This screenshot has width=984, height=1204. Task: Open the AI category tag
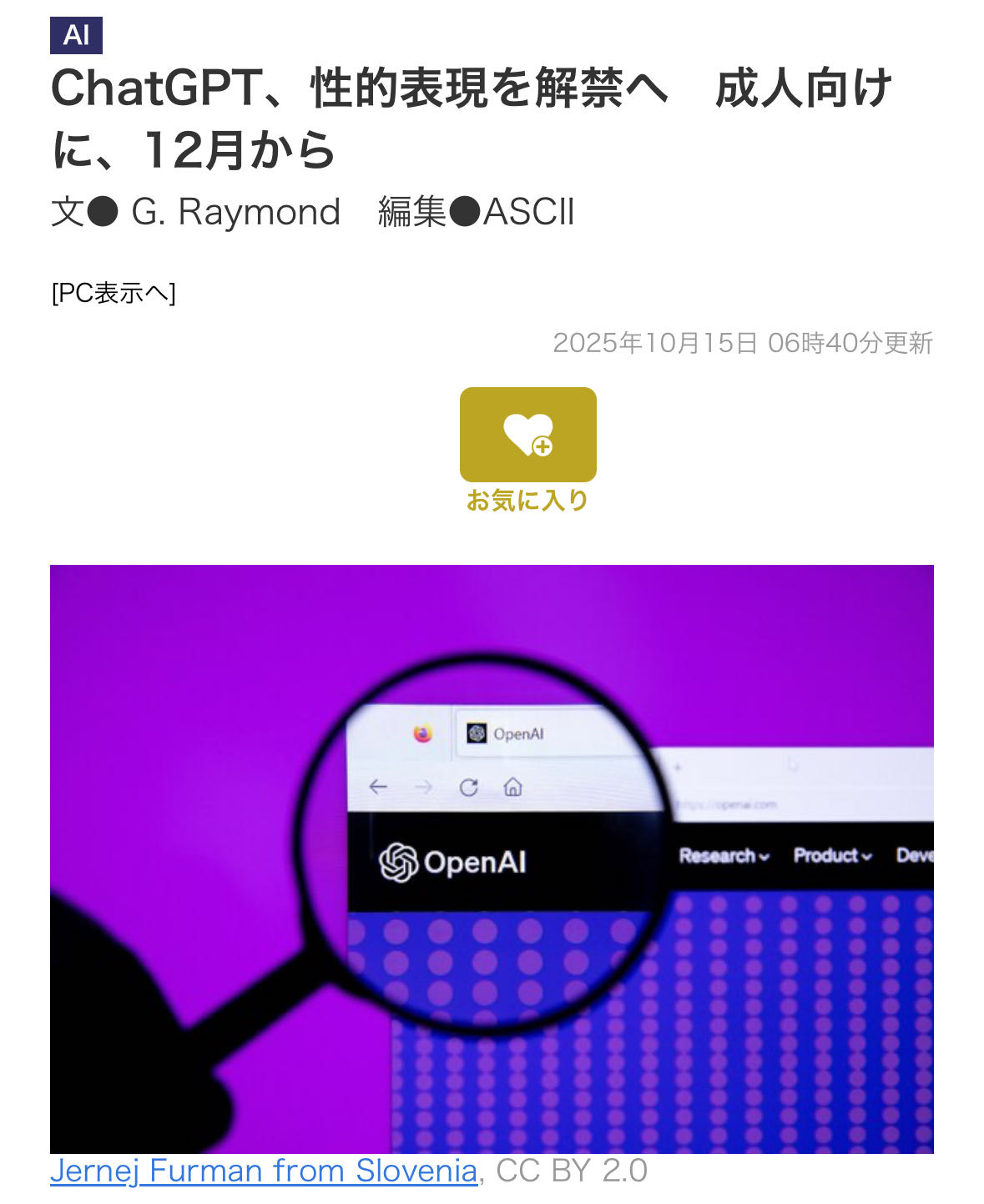click(x=76, y=35)
